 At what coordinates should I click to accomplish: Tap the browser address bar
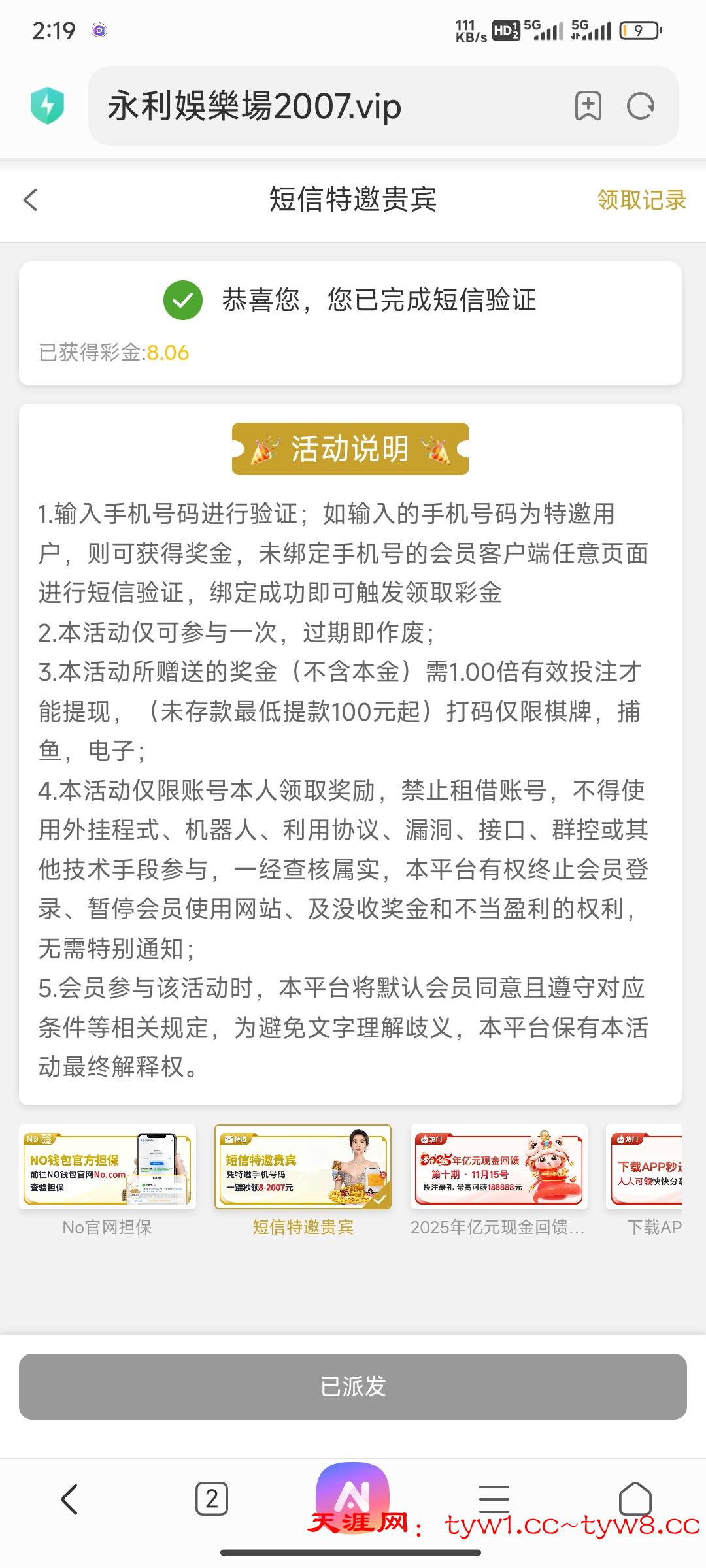point(327,106)
